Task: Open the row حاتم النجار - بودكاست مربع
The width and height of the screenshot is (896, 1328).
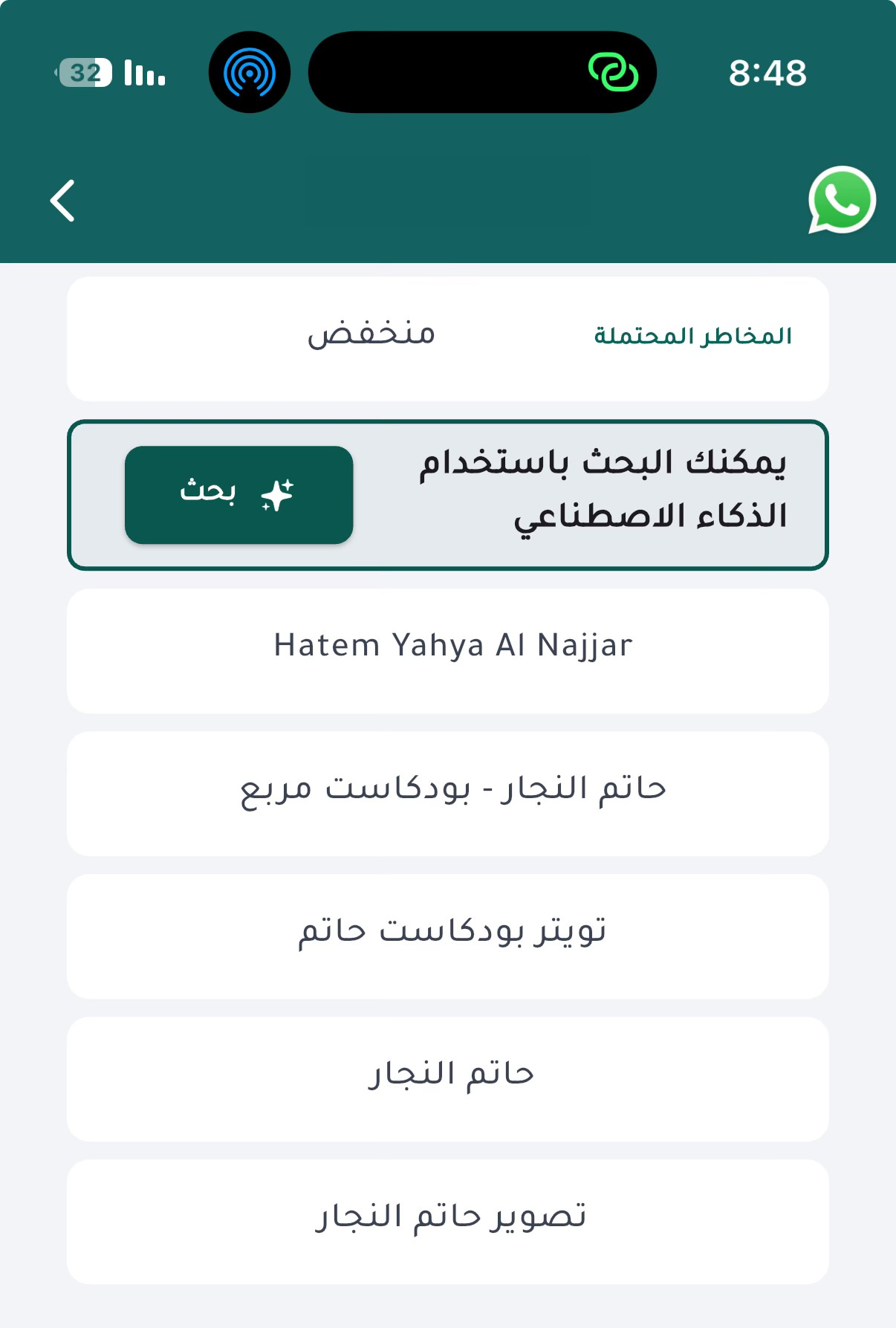Action: pos(448,794)
